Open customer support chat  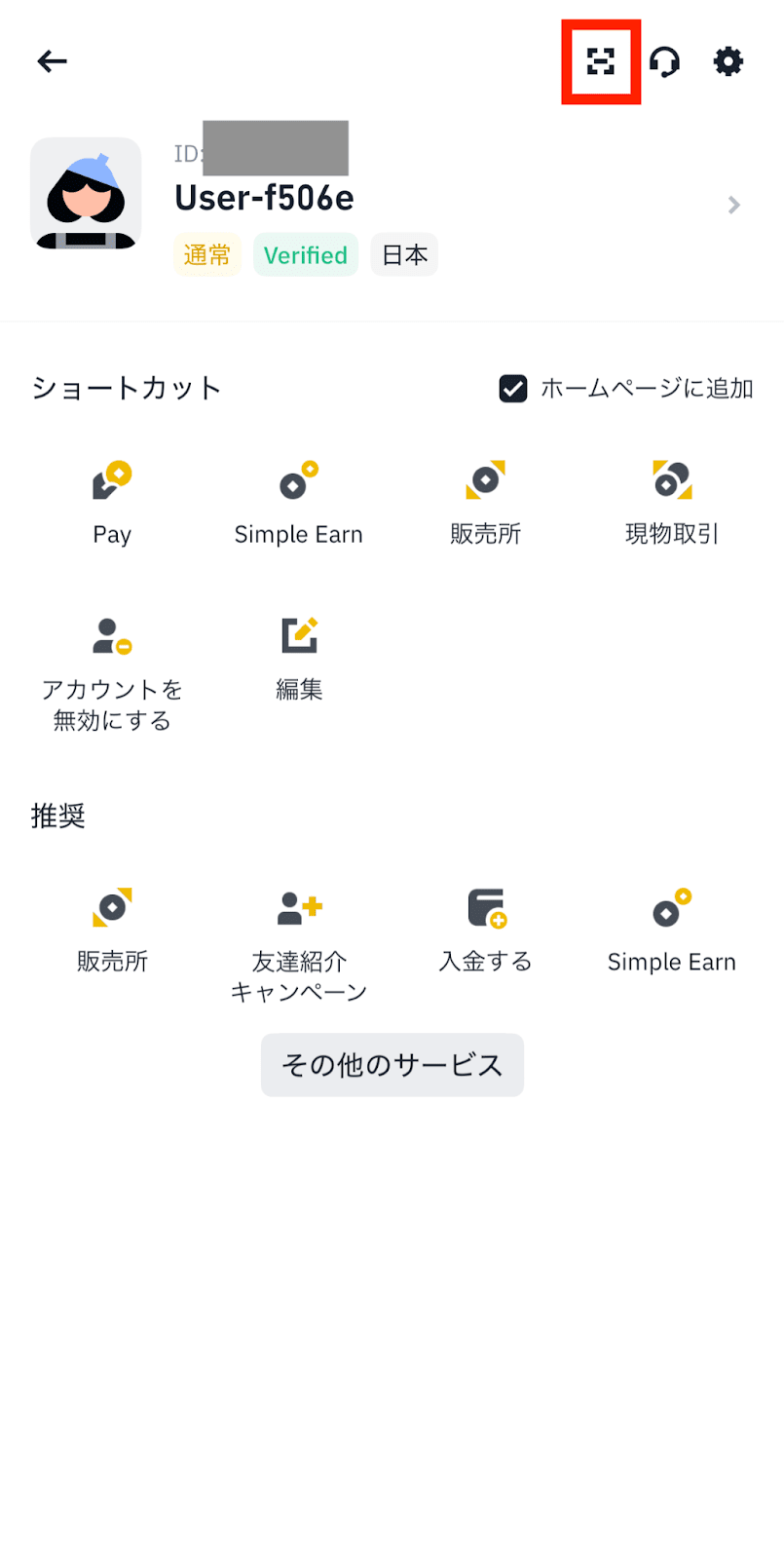point(666,61)
